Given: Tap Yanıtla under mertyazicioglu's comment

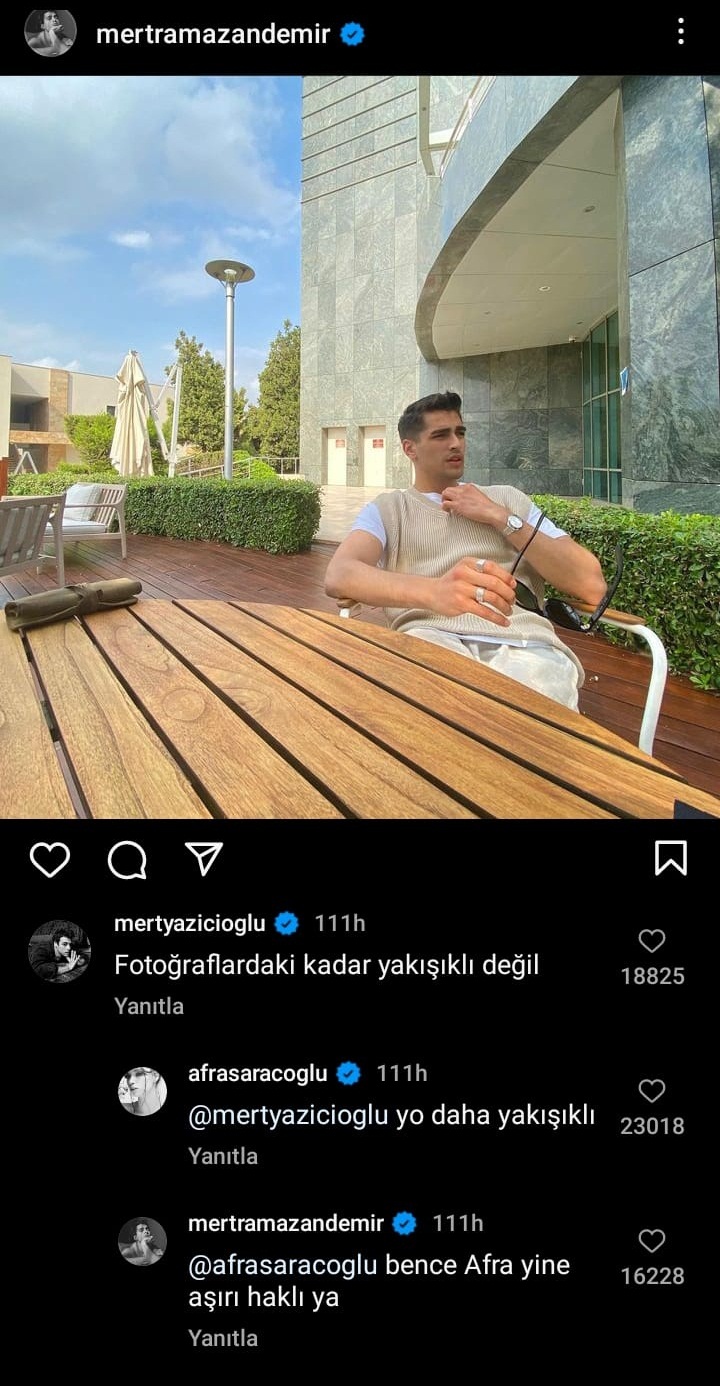Looking at the screenshot, I should coord(149,1006).
